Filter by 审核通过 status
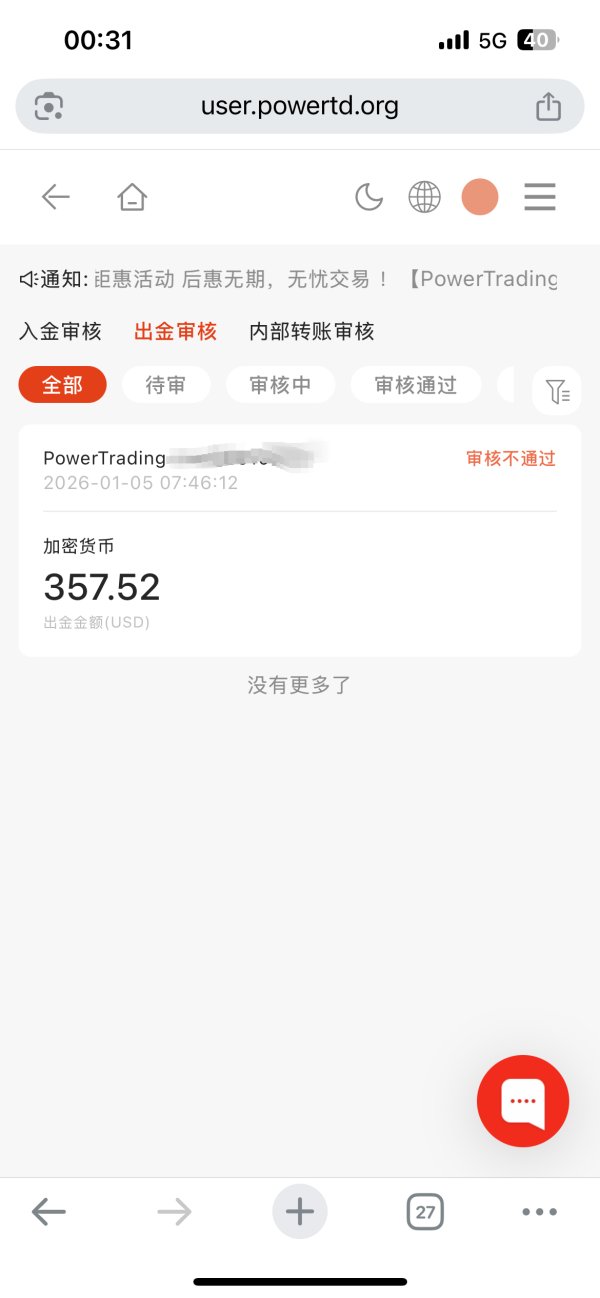 (415, 385)
